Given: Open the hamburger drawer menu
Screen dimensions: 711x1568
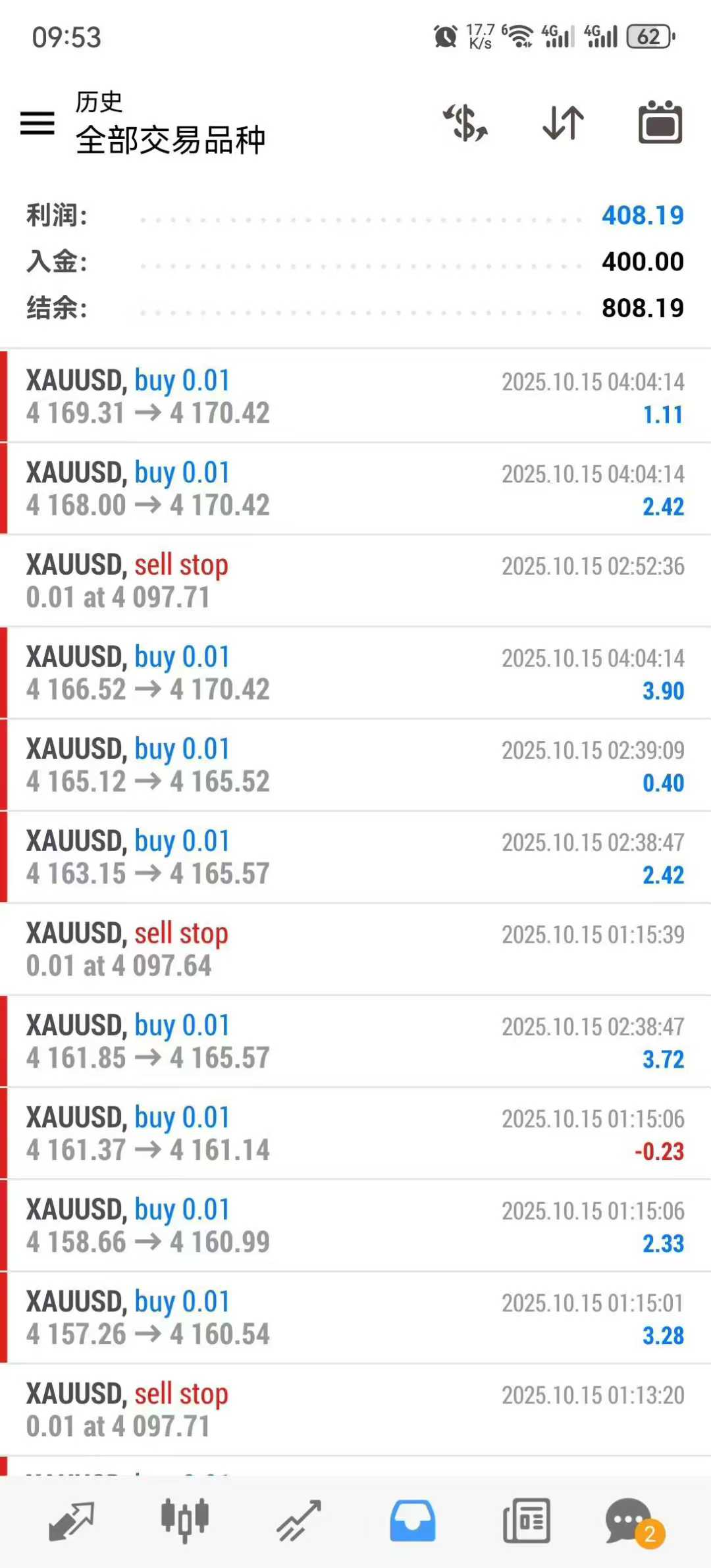Looking at the screenshot, I should [x=38, y=123].
